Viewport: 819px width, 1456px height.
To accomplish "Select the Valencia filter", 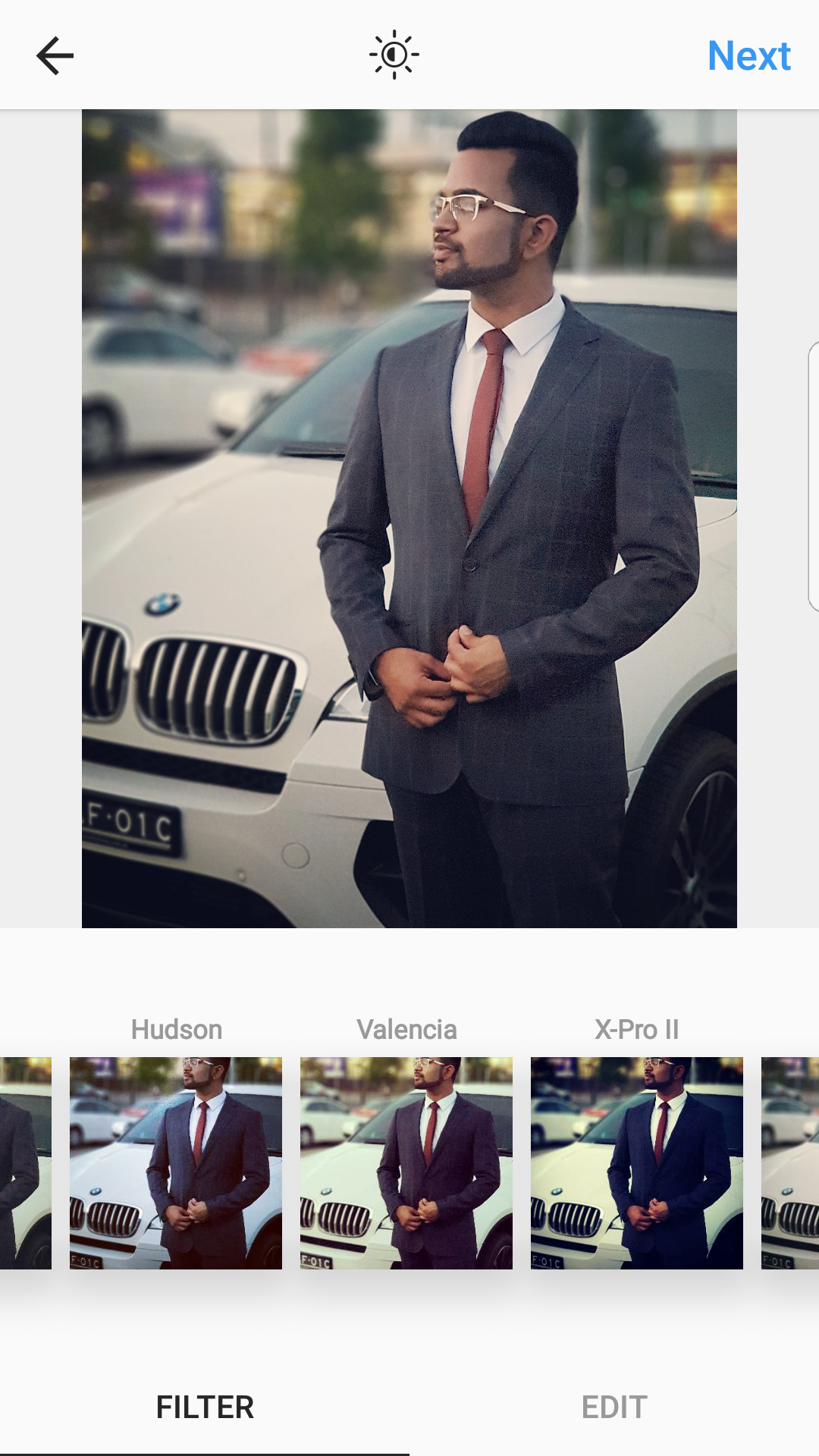I will (406, 1163).
